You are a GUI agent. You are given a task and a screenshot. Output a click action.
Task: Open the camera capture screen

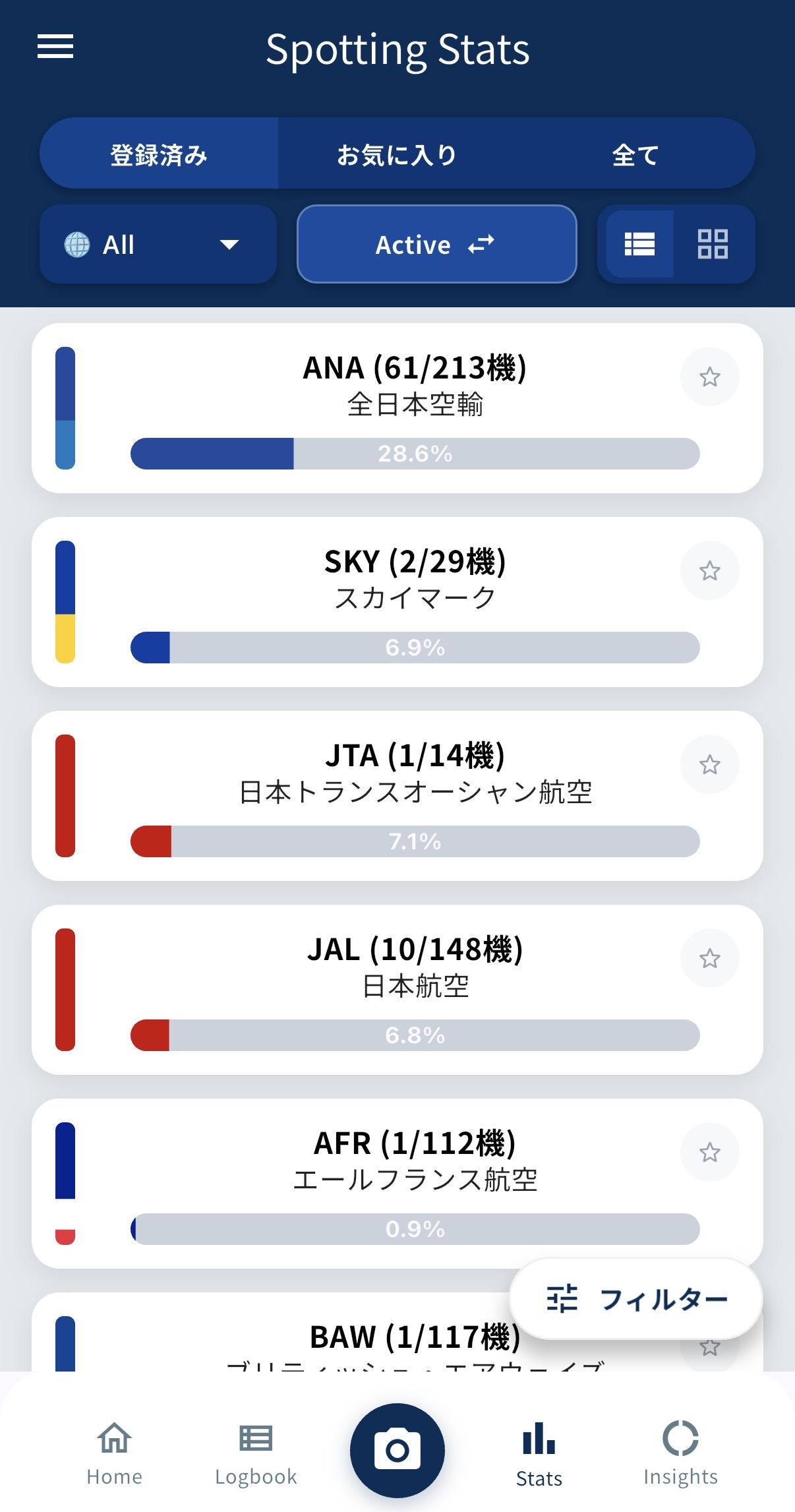(398, 1450)
